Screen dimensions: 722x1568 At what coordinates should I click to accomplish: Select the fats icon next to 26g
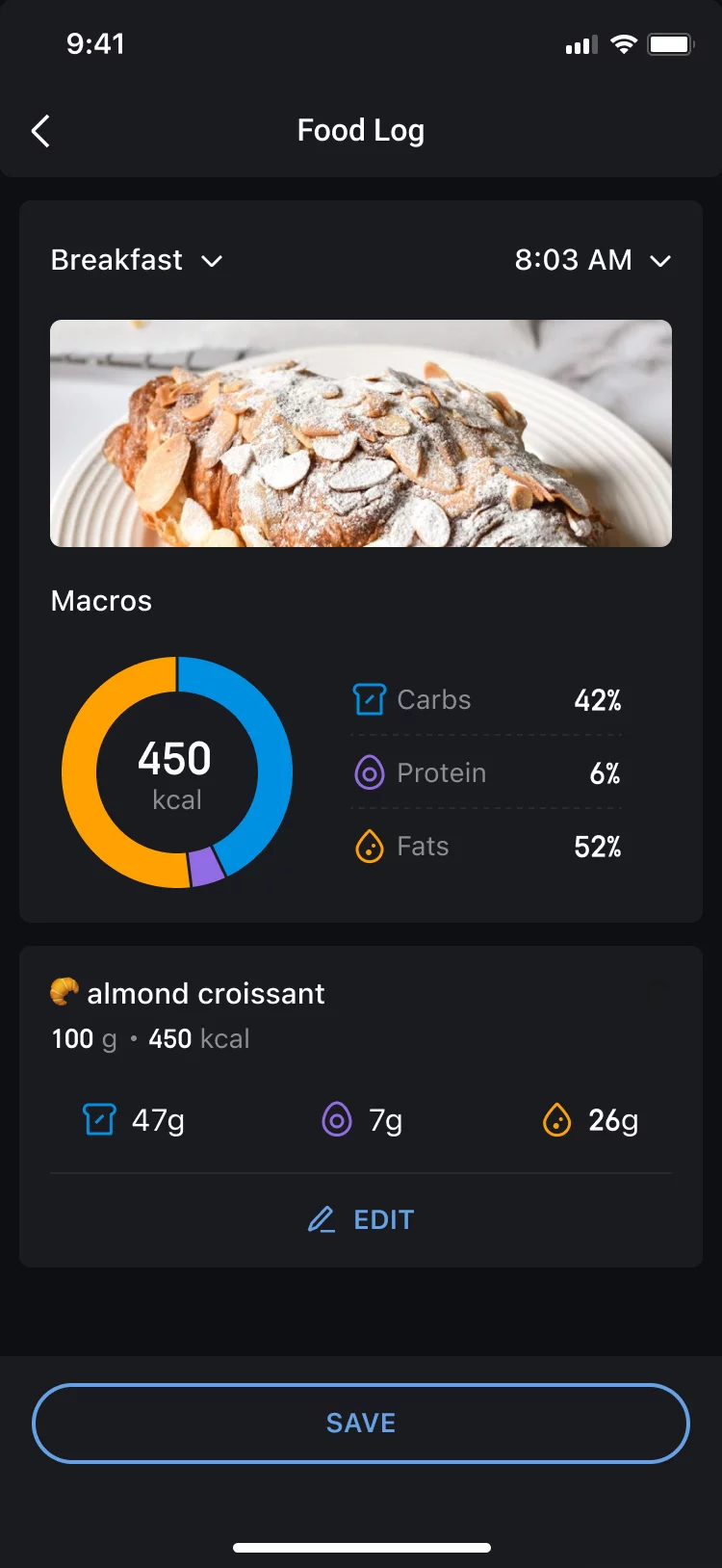(558, 1119)
